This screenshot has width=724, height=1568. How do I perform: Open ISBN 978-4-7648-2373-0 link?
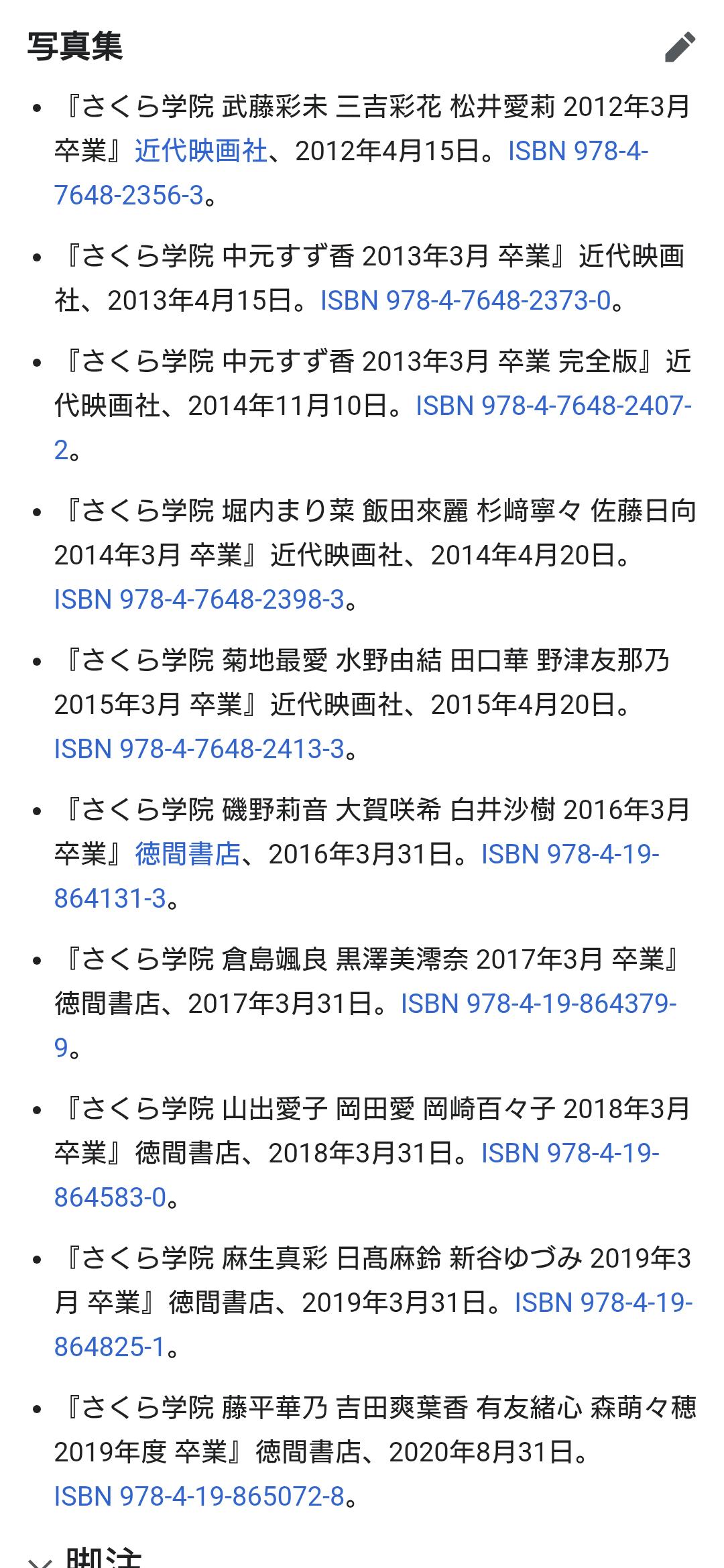(x=465, y=301)
